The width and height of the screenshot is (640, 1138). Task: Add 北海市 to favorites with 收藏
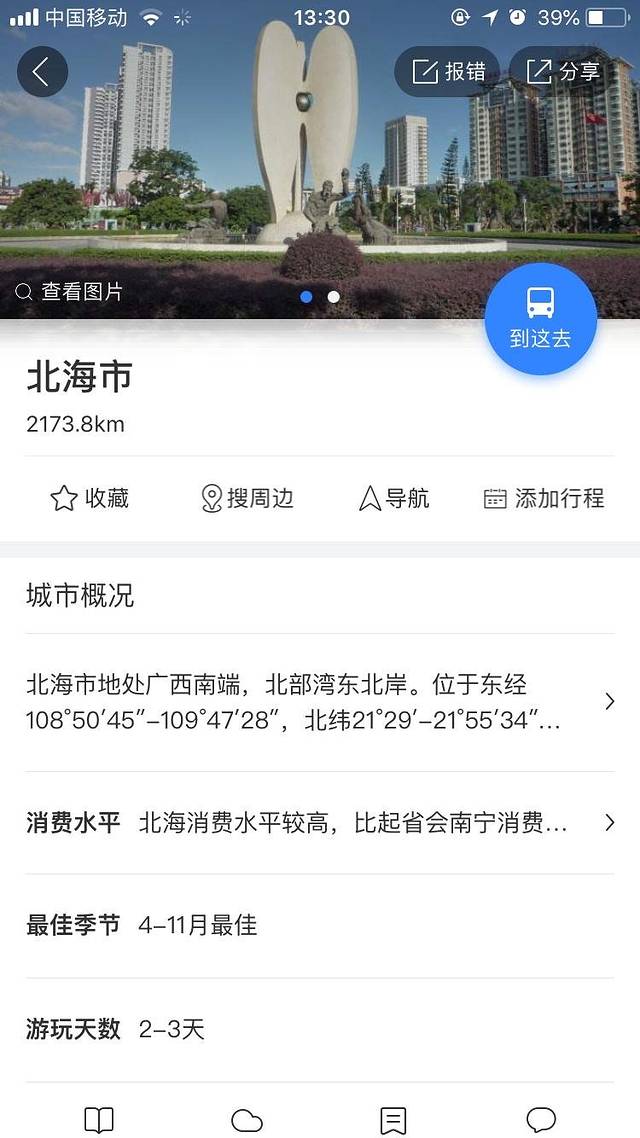point(90,498)
